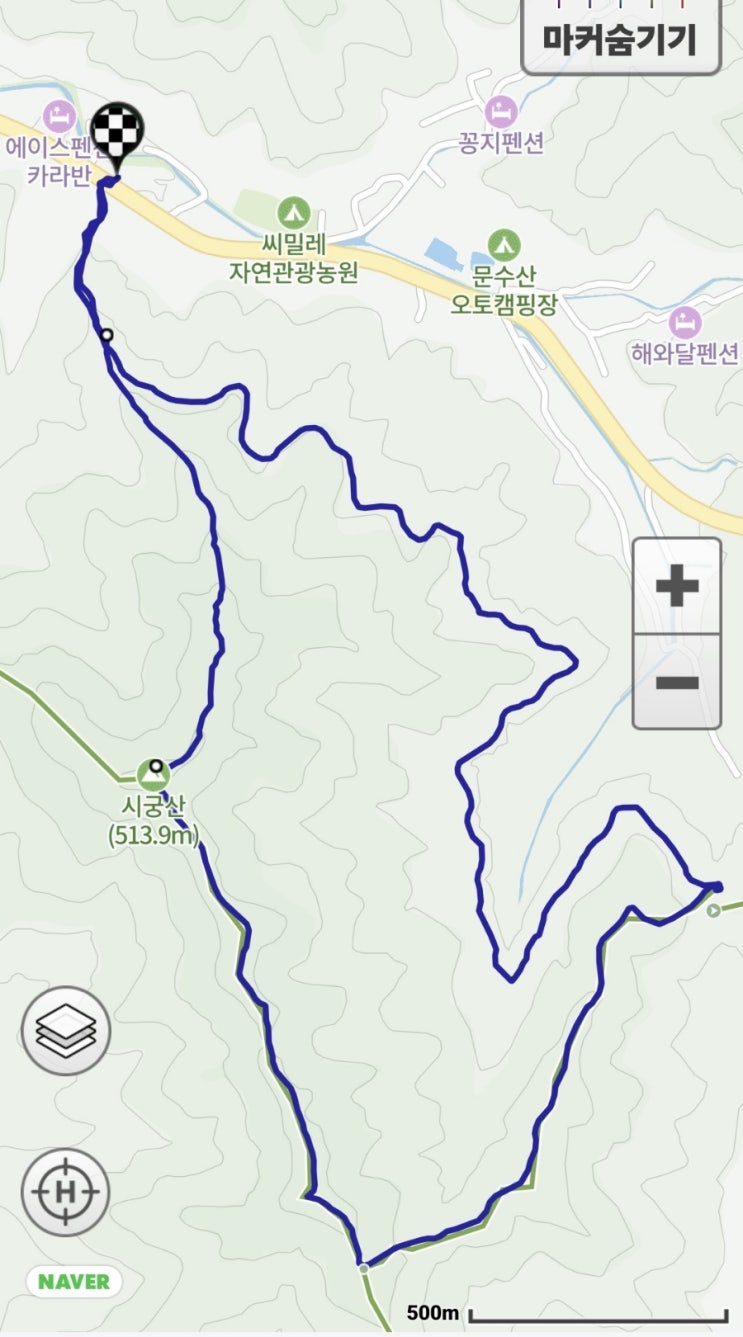Zoom in with the plus button
This screenshot has width=743, height=1337.
(x=677, y=585)
